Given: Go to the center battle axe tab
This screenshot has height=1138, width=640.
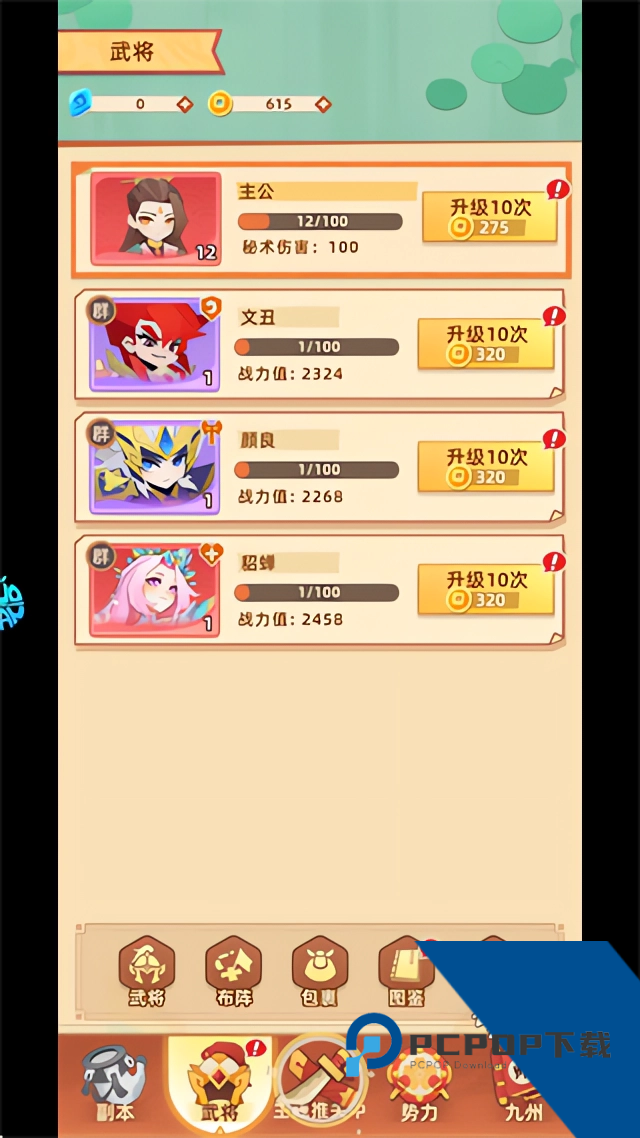Looking at the screenshot, I should coord(319,1082).
